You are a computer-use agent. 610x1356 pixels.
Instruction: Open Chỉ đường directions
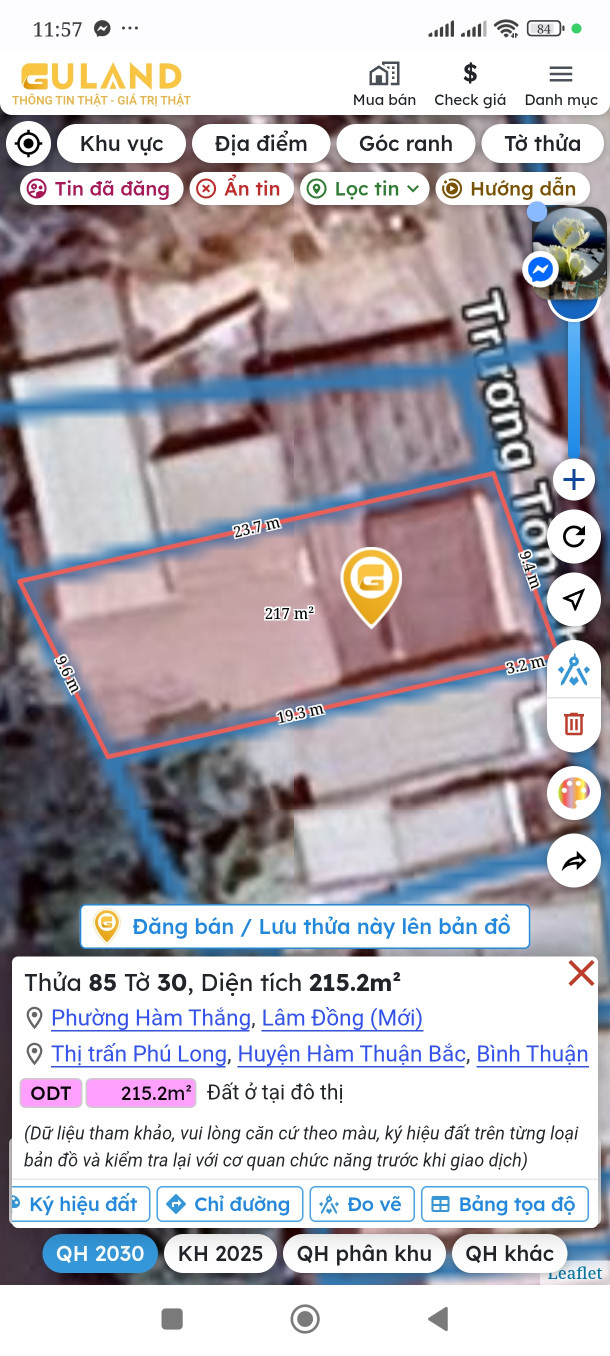tap(230, 1204)
